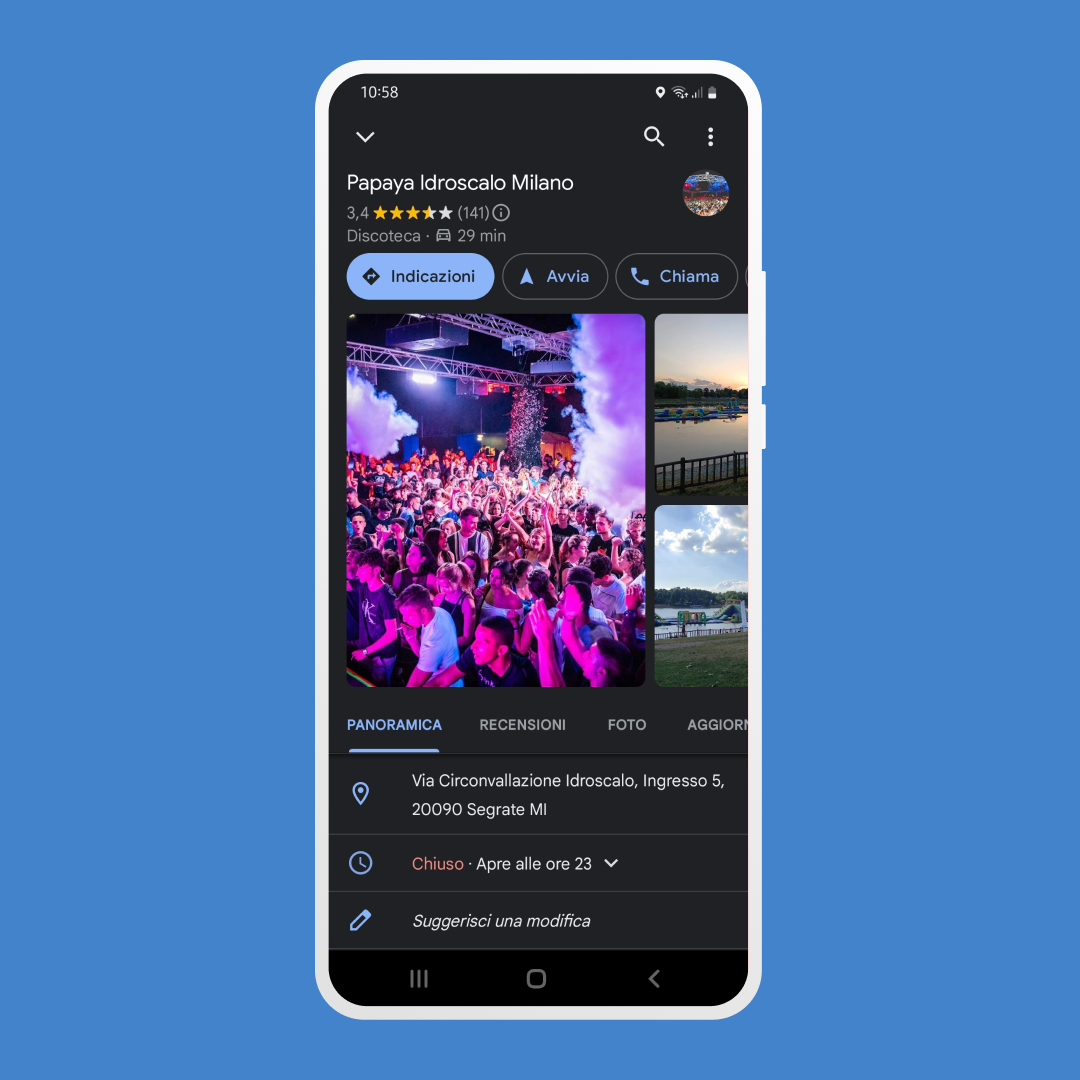Open the sunset lake photo
The image size is (1080, 1080).
pyautogui.click(x=700, y=404)
